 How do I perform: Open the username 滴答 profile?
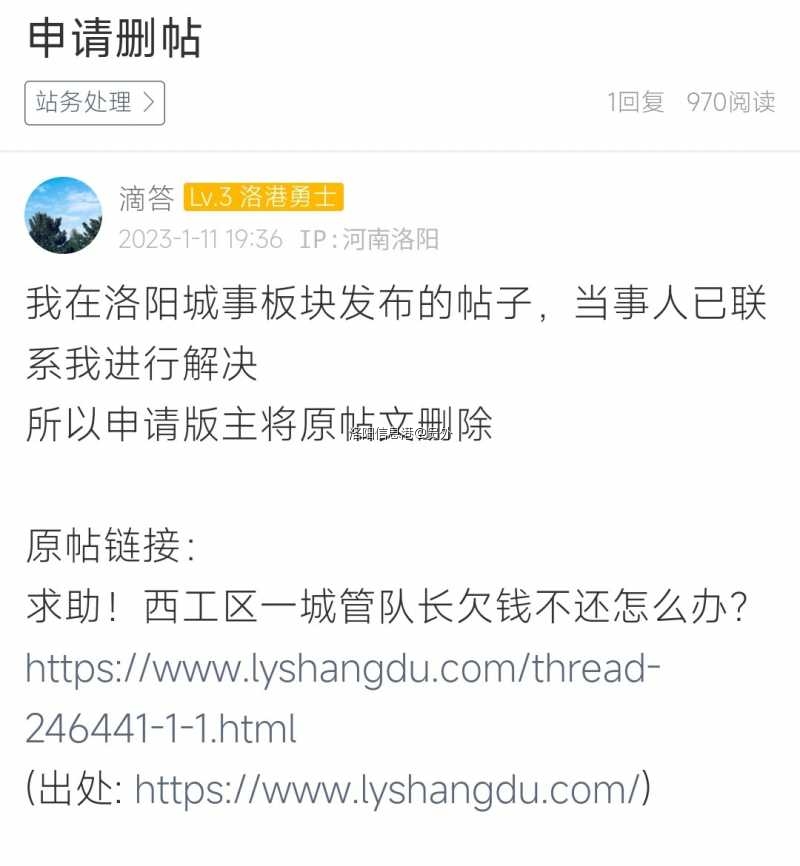pos(146,198)
